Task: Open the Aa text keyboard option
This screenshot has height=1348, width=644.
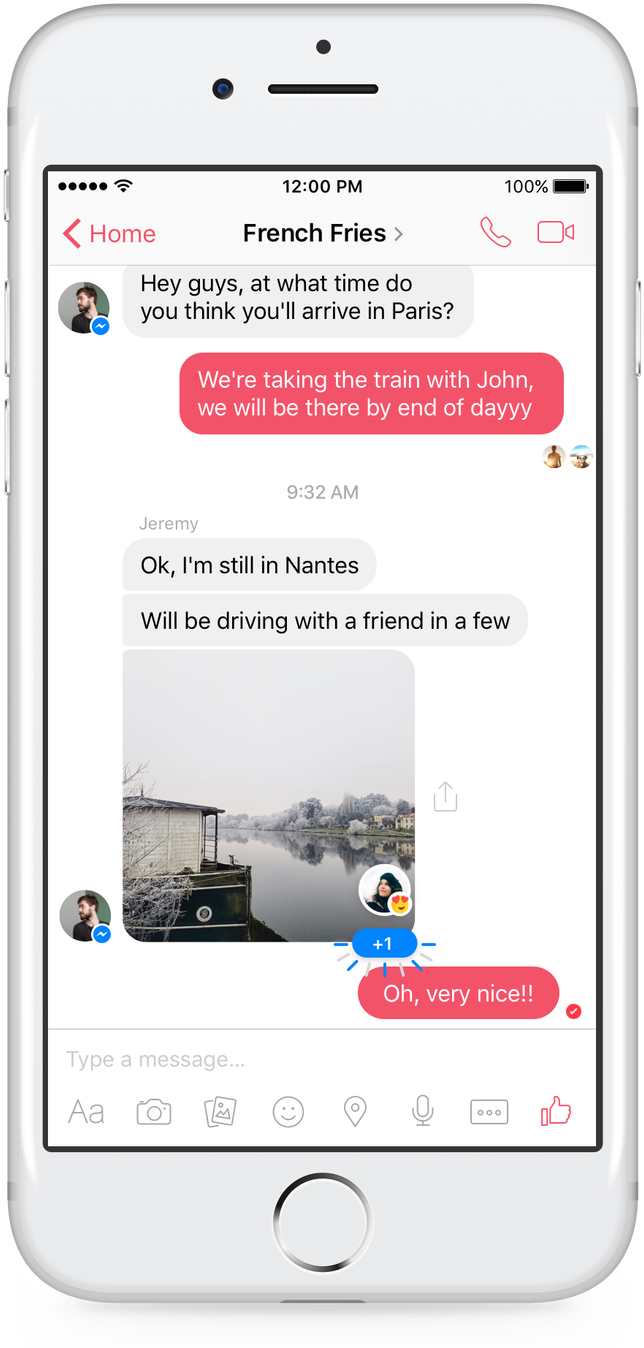Action: 86,1112
